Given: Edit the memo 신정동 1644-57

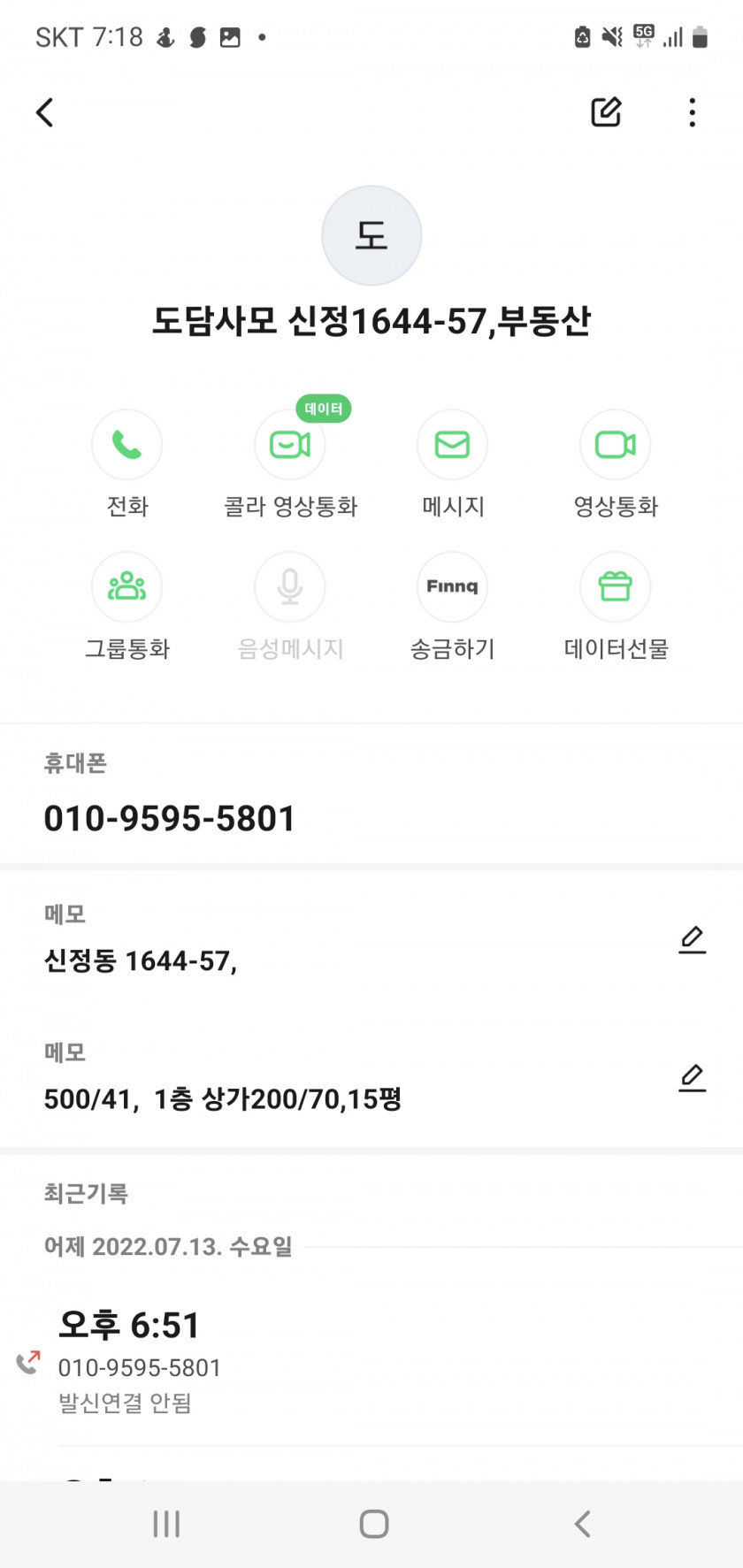Looking at the screenshot, I should click(x=693, y=939).
